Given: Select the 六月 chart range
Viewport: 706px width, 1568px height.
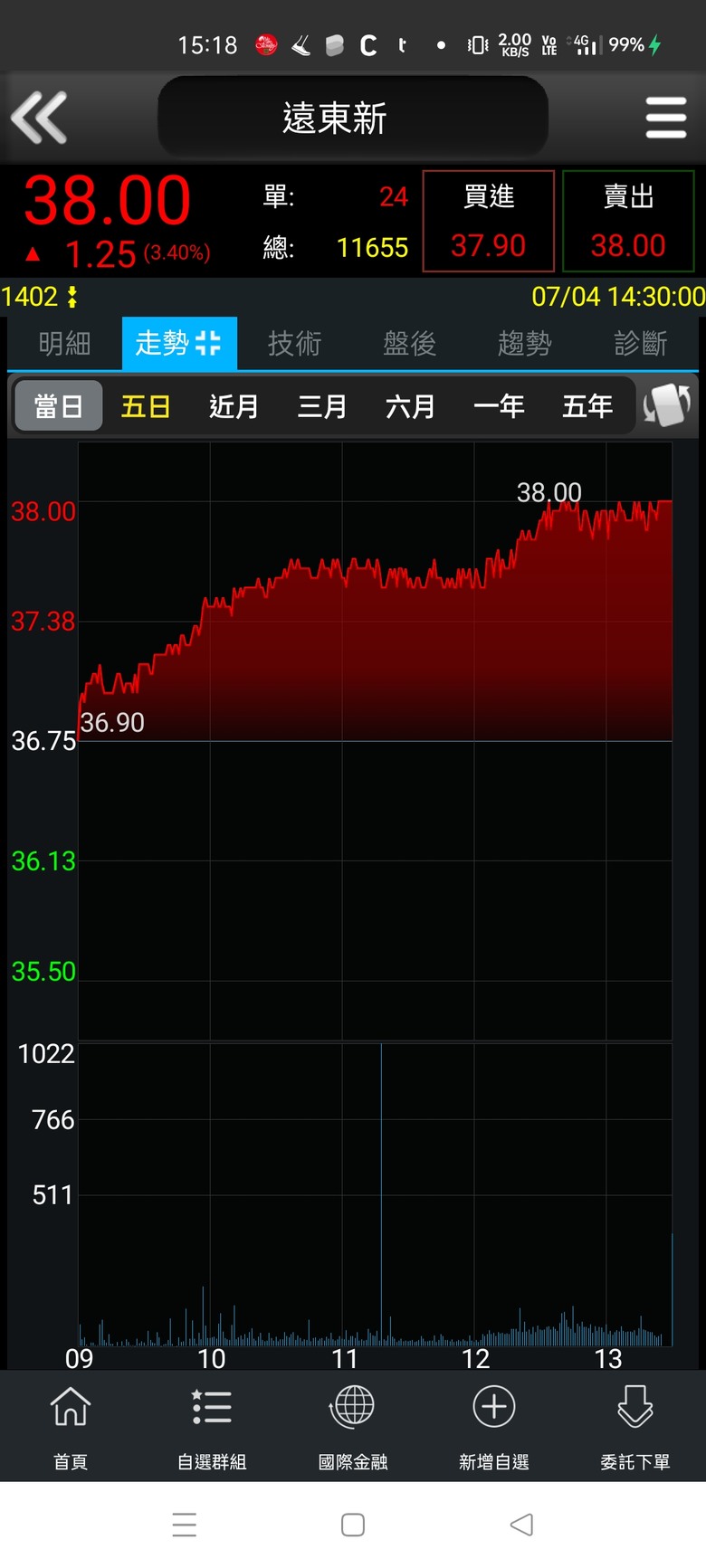Looking at the screenshot, I should [x=410, y=406].
